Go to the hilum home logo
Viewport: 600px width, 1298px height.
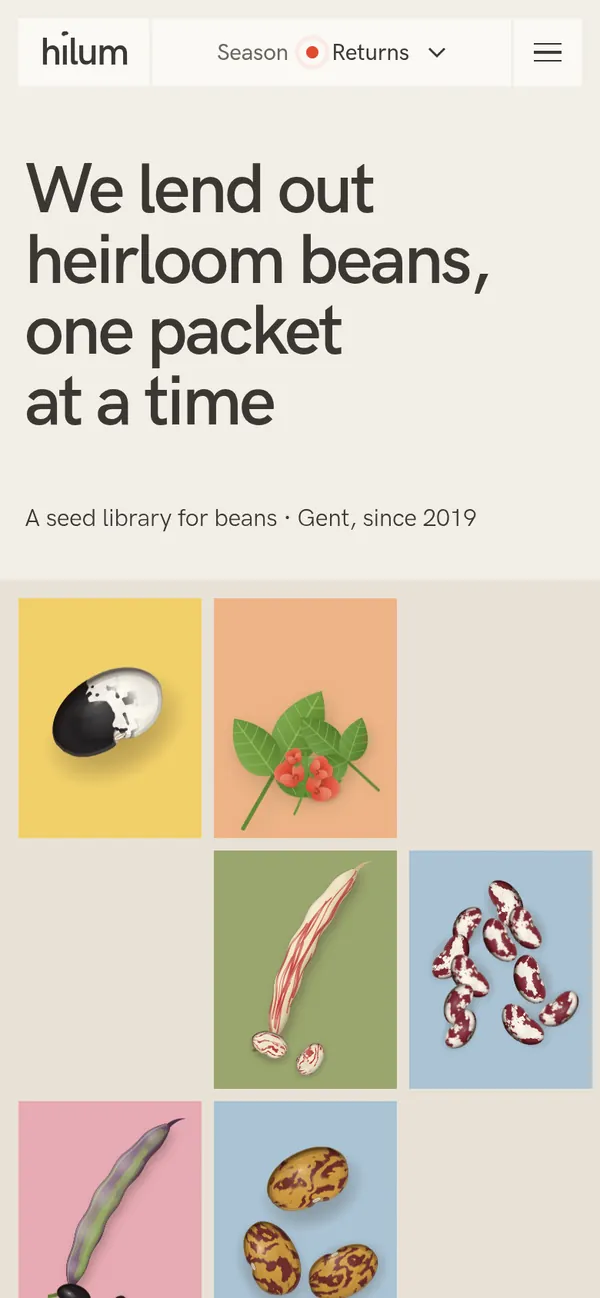[84, 52]
